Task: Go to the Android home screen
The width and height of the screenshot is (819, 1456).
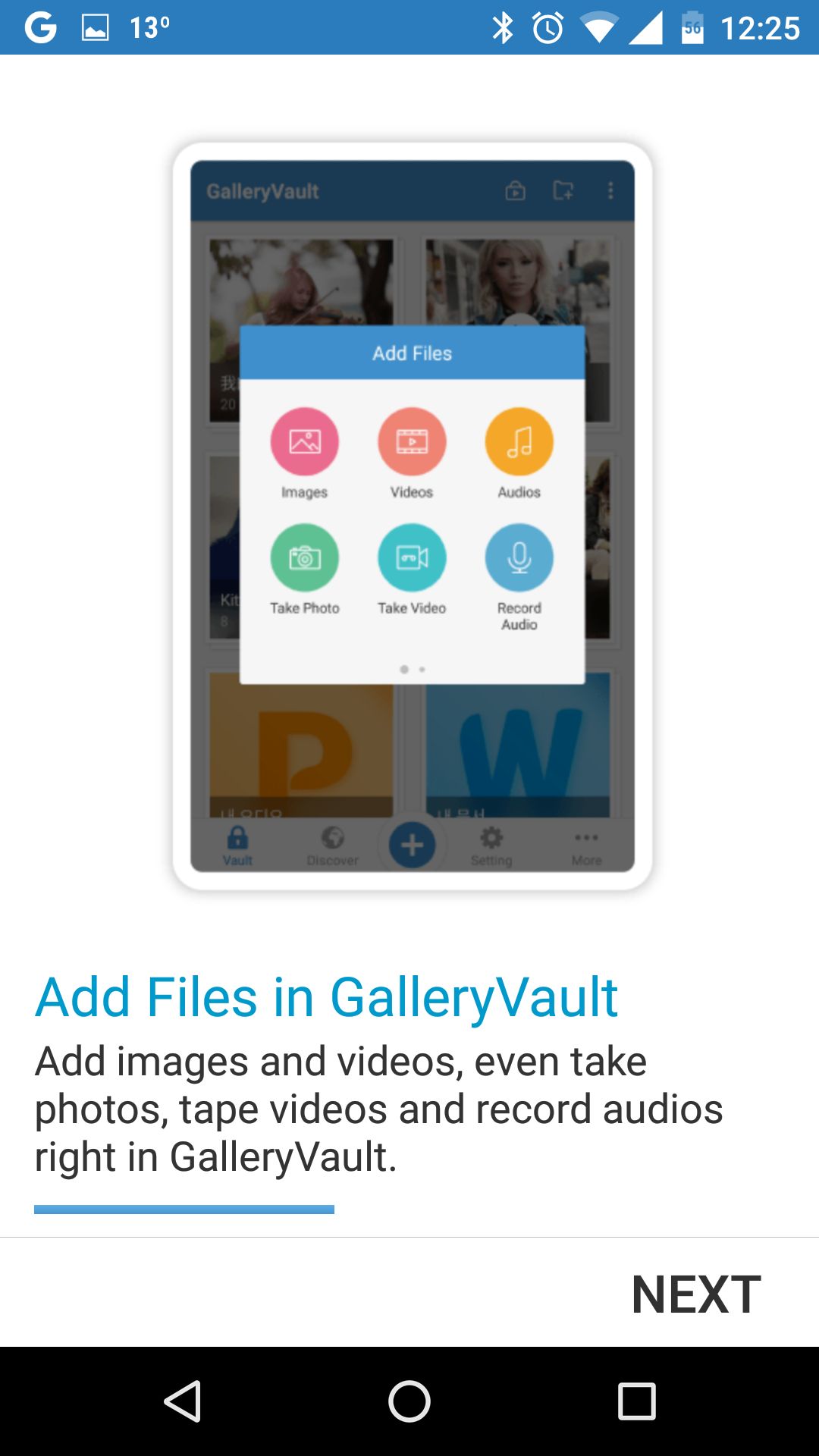Action: [x=409, y=1401]
